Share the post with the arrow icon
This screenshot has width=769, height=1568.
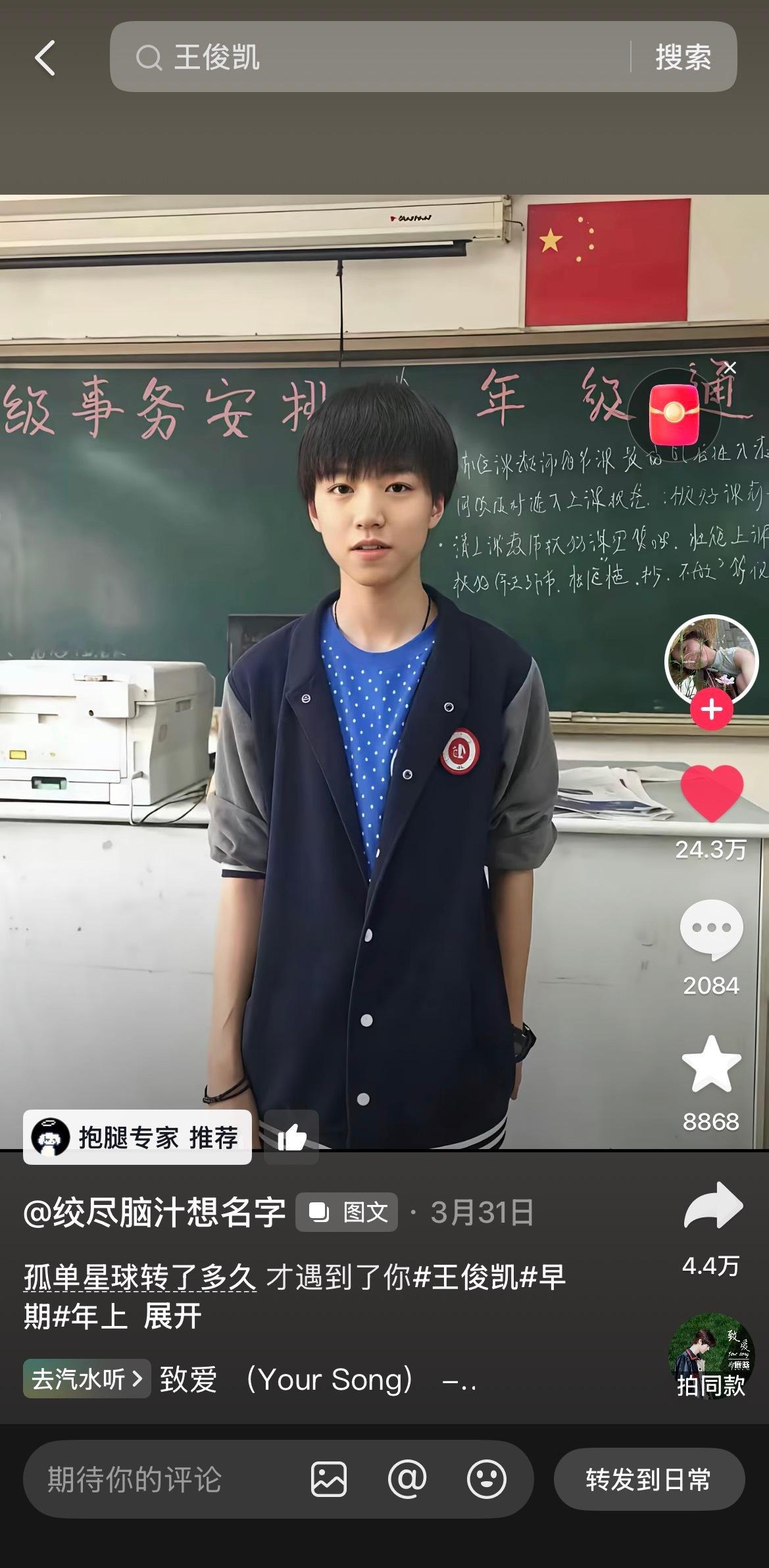(x=712, y=1206)
